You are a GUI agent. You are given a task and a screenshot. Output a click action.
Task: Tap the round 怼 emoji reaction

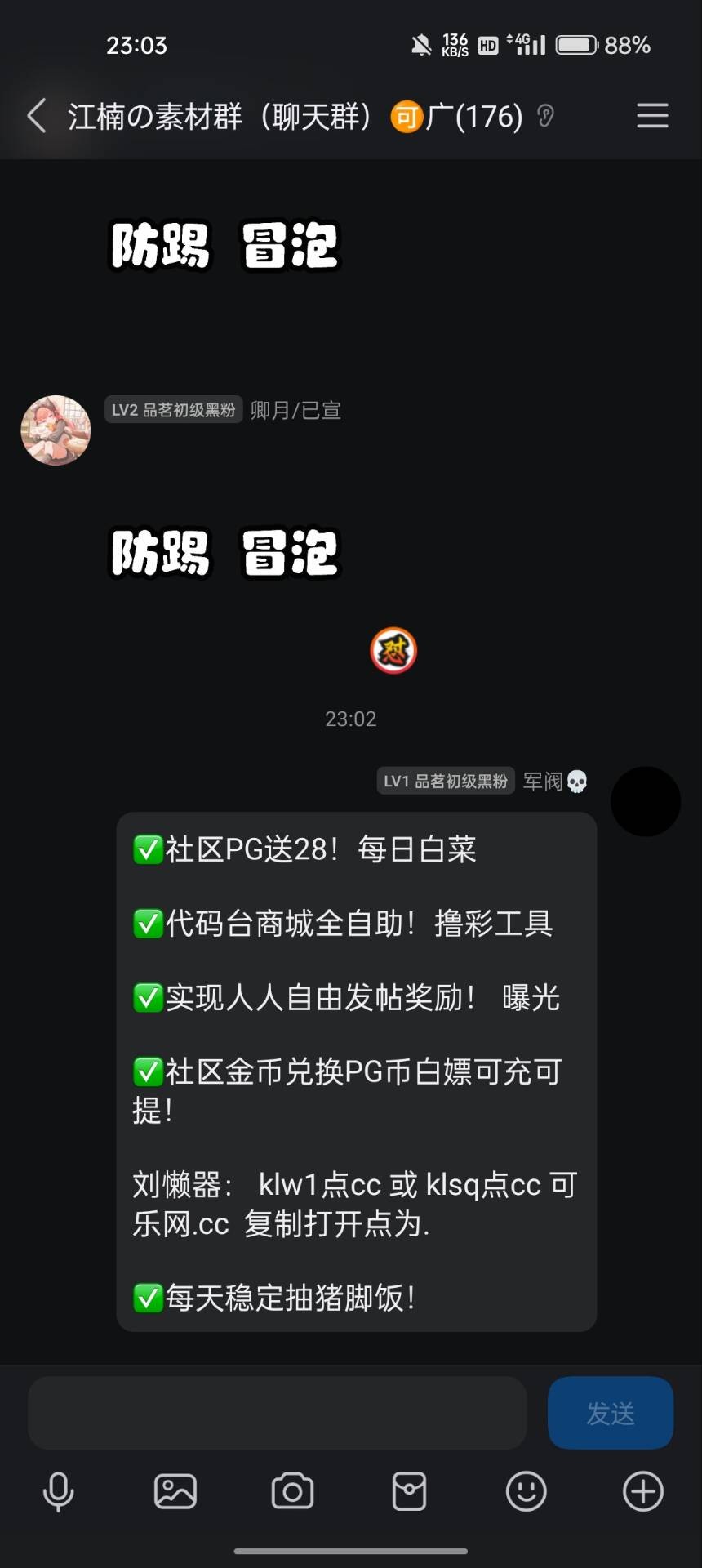[x=393, y=651]
